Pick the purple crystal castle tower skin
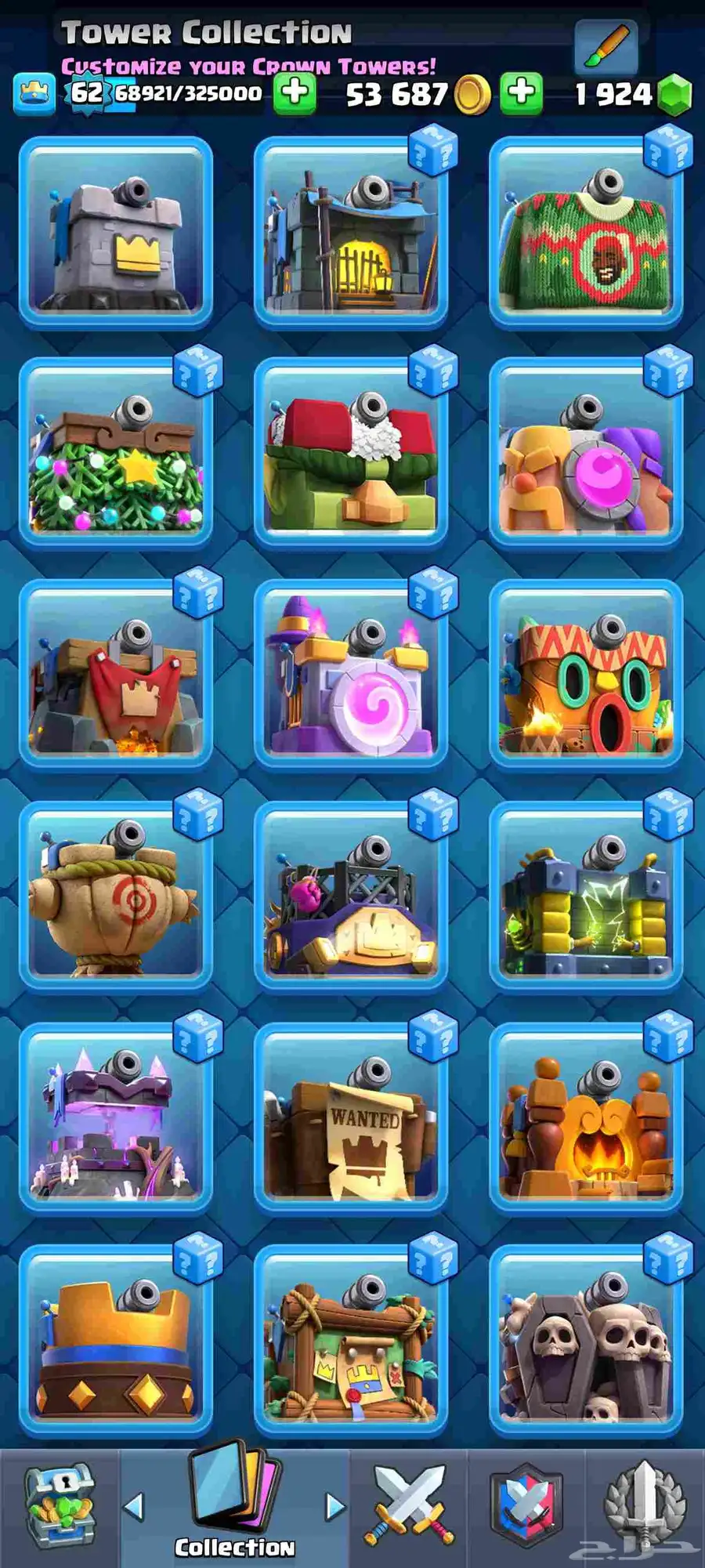The width and height of the screenshot is (705, 1568). point(116,1119)
